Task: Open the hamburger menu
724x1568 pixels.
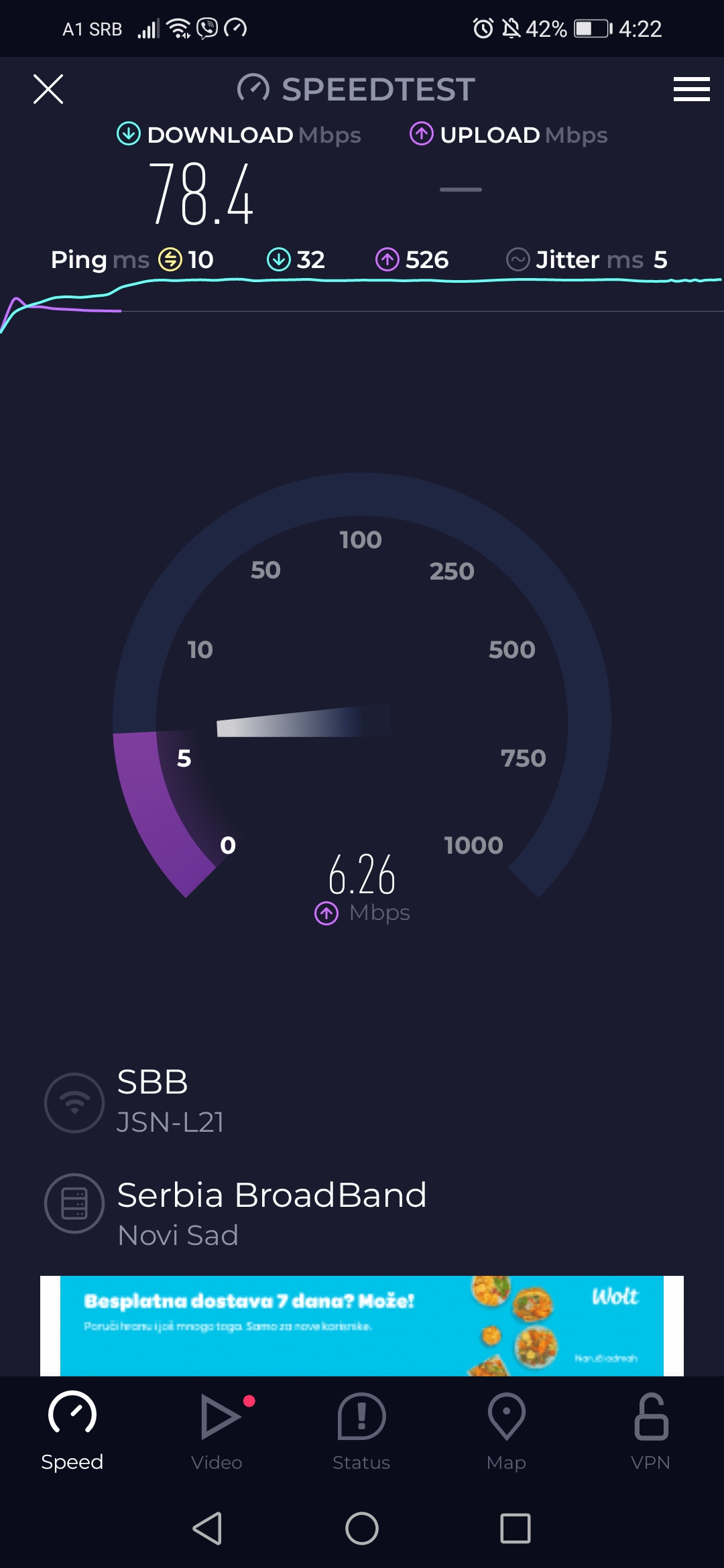Action: pyautogui.click(x=691, y=89)
